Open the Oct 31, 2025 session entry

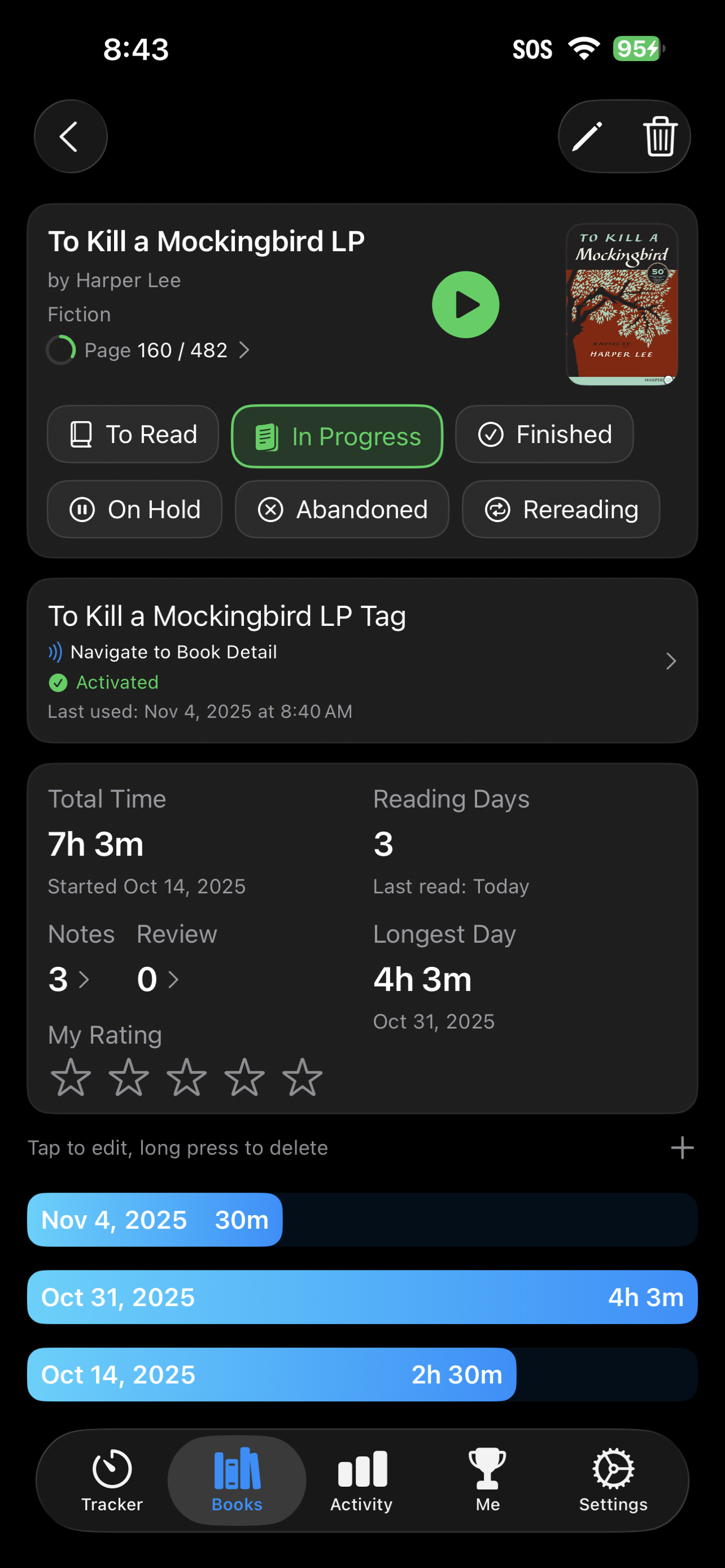click(x=361, y=1297)
